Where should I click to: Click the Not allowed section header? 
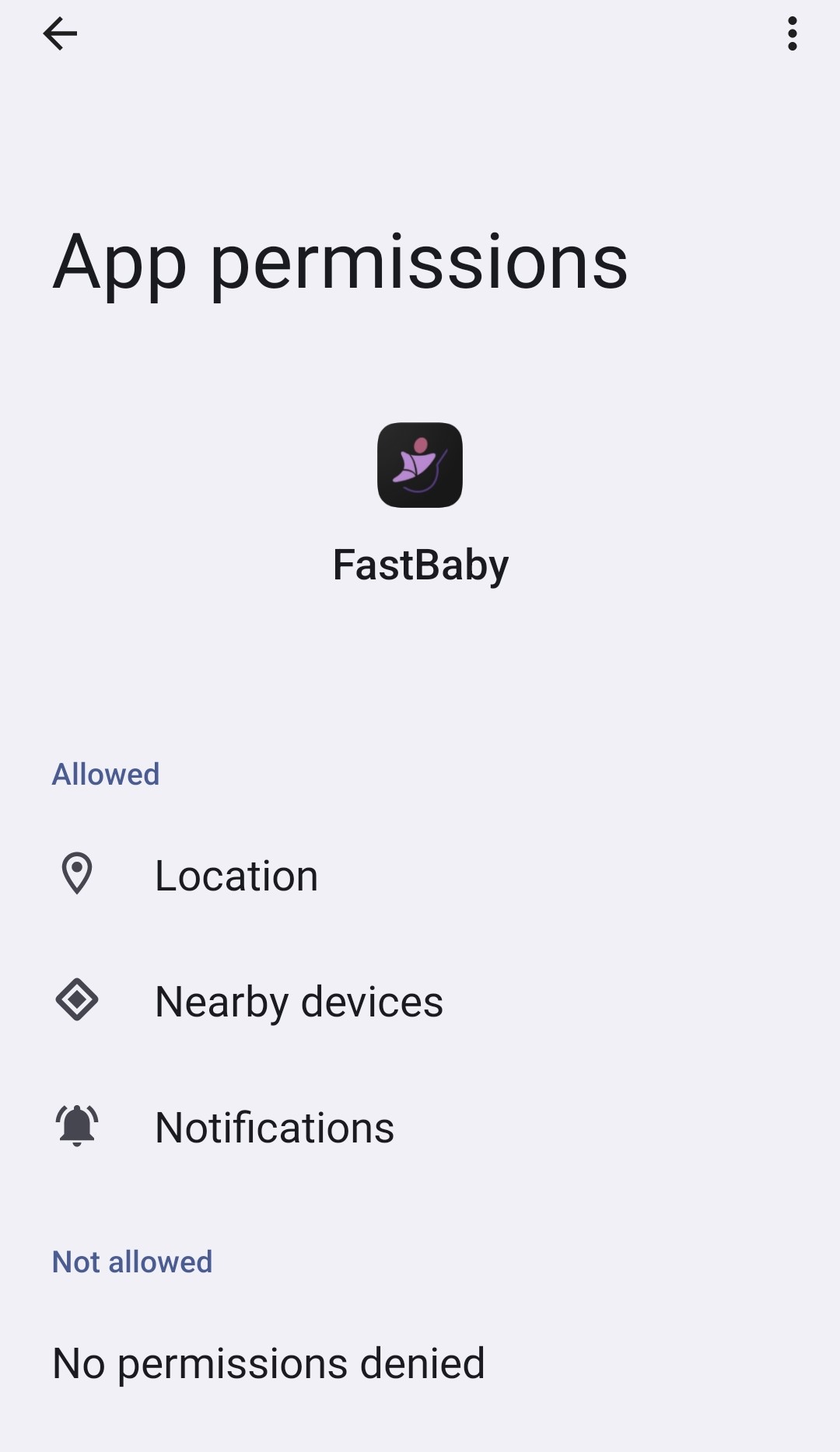point(131,1261)
